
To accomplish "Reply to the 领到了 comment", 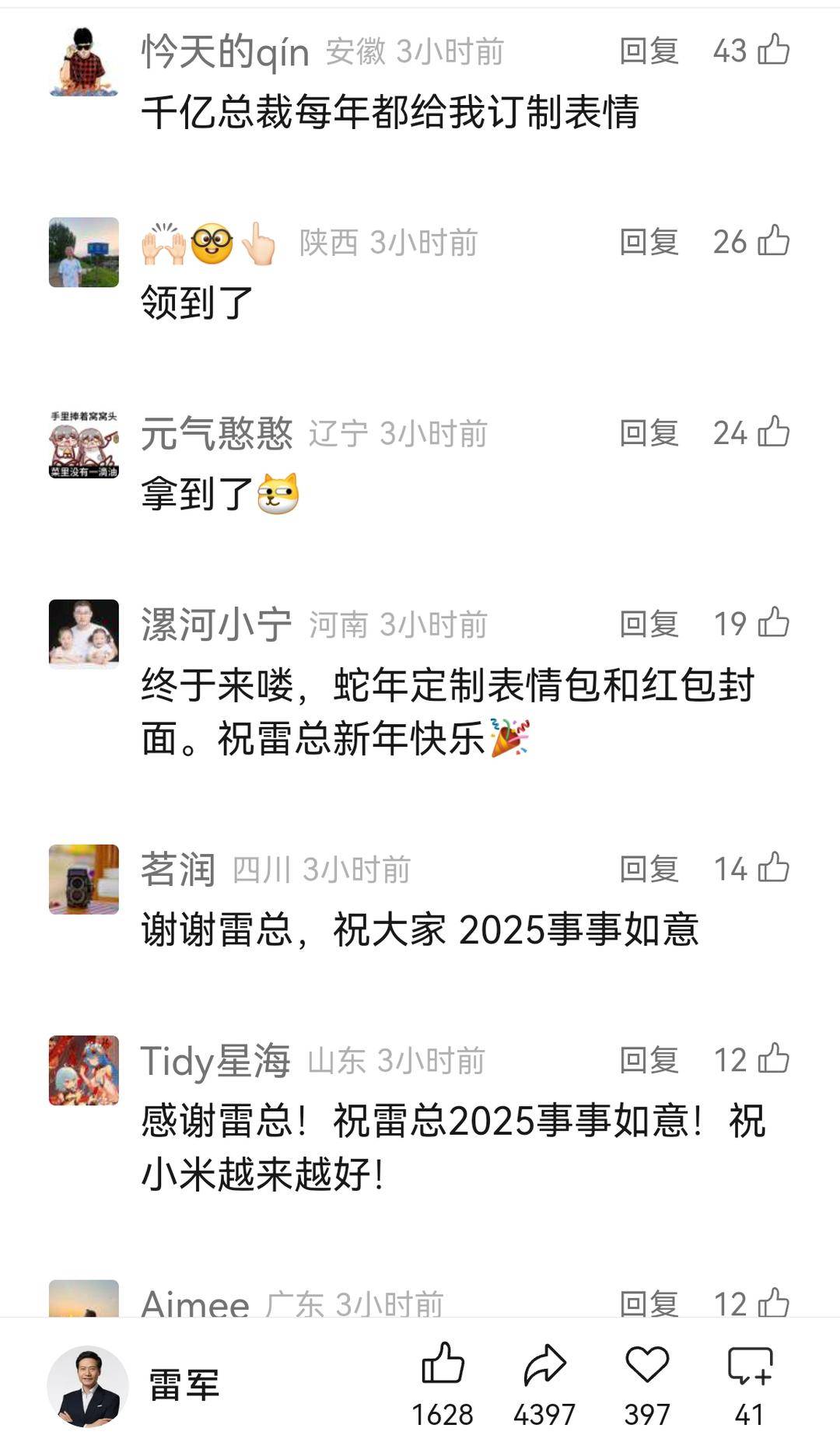I will pos(649,242).
